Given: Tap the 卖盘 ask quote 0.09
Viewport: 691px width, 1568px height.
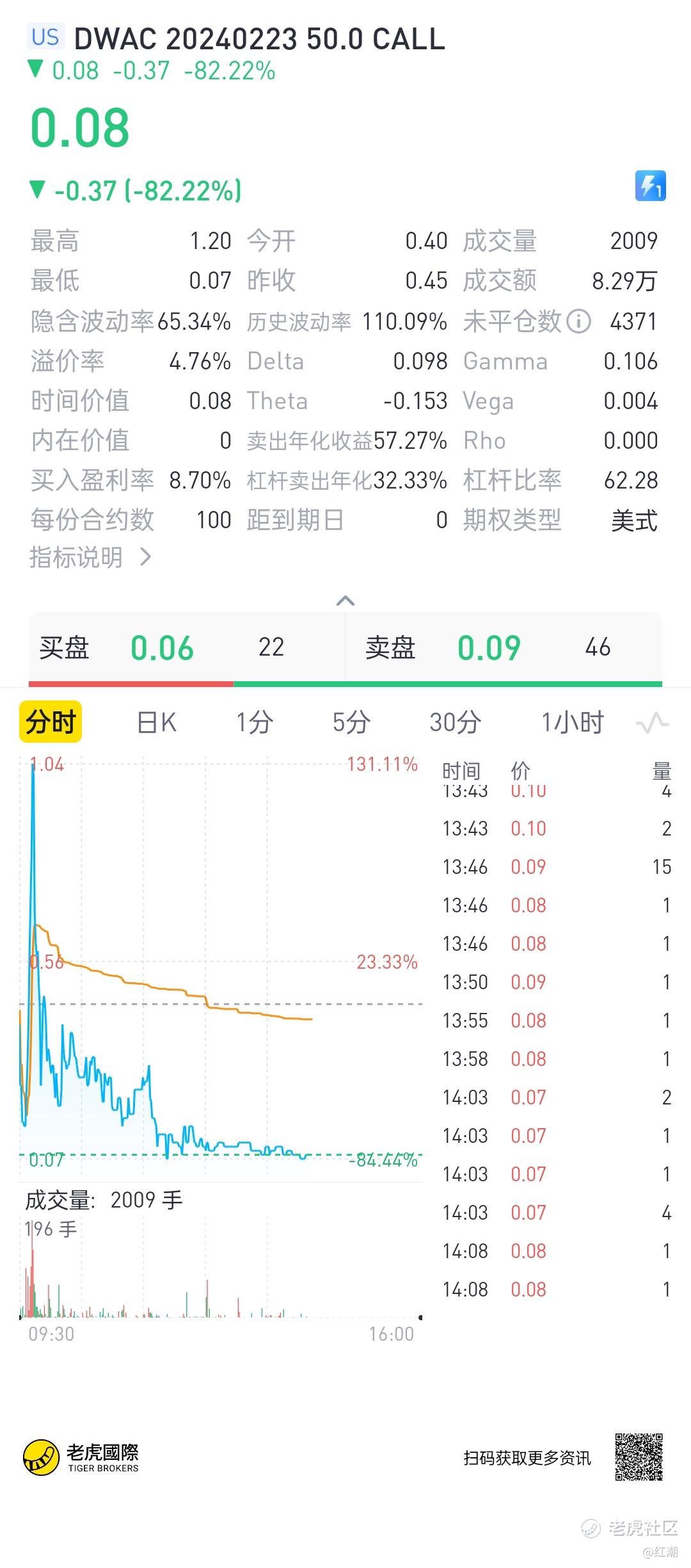Looking at the screenshot, I should pyautogui.click(x=489, y=648).
